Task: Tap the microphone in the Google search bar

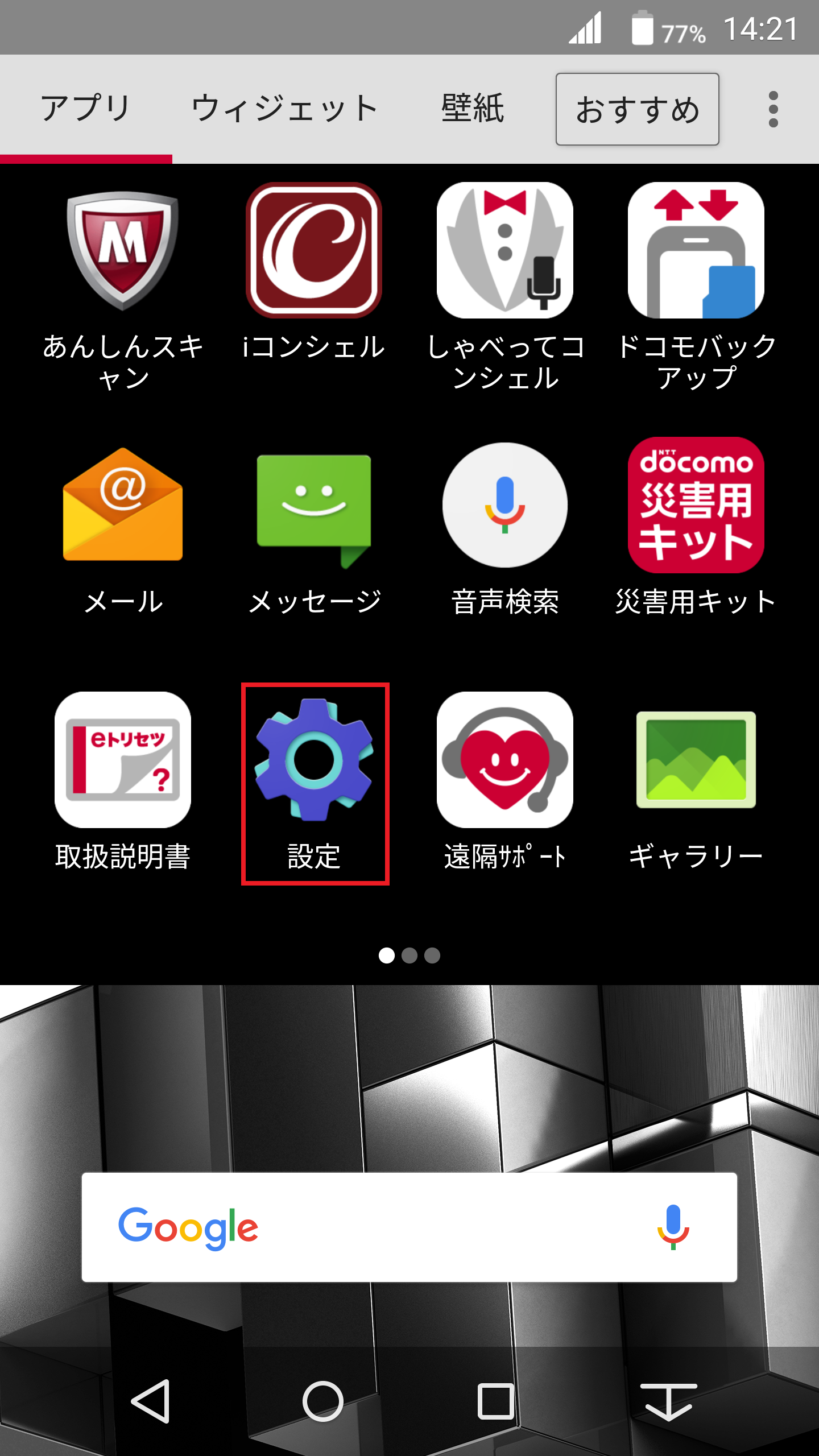Action: tap(673, 1227)
